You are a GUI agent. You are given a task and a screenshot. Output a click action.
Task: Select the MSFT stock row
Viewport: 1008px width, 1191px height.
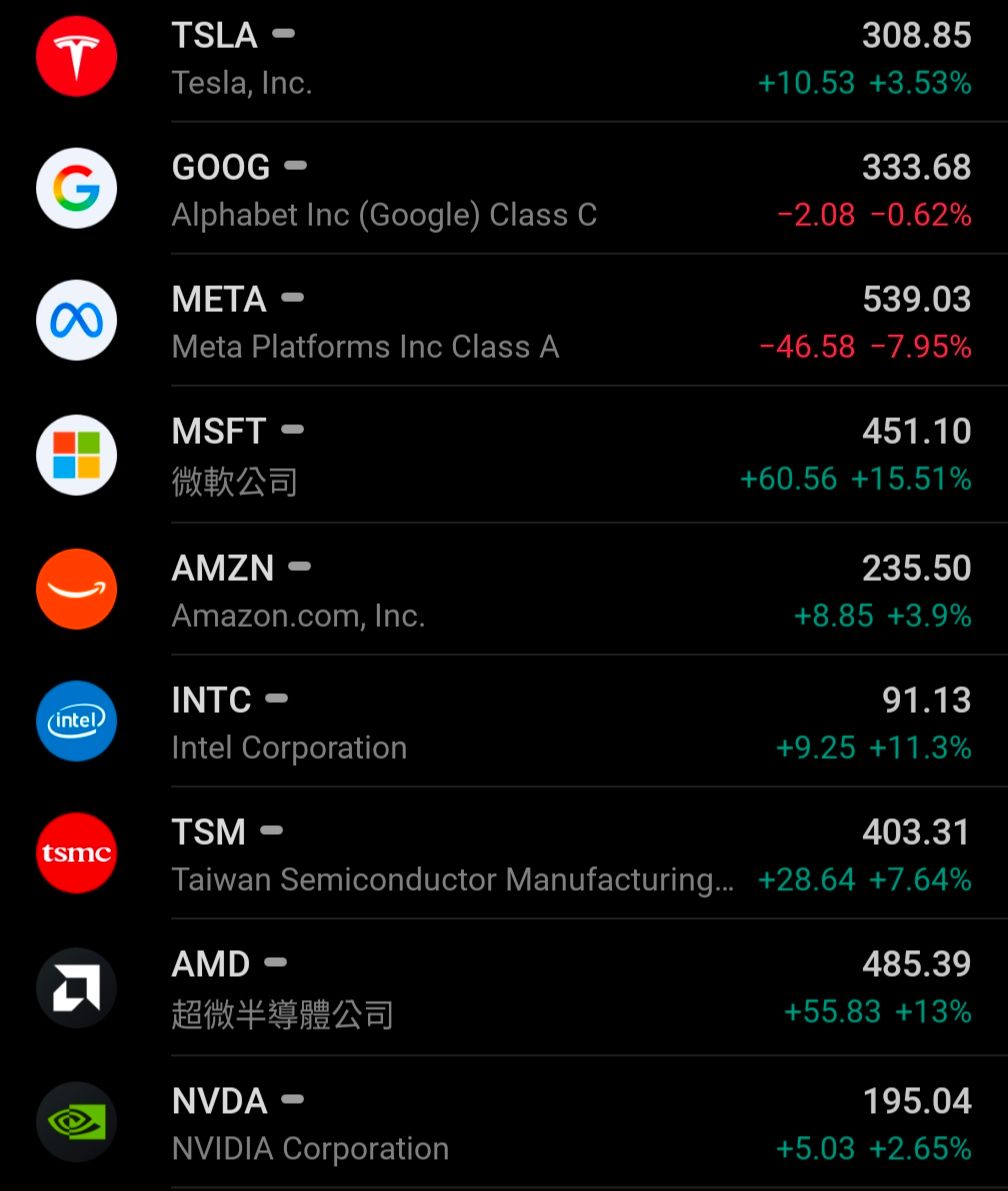point(504,454)
